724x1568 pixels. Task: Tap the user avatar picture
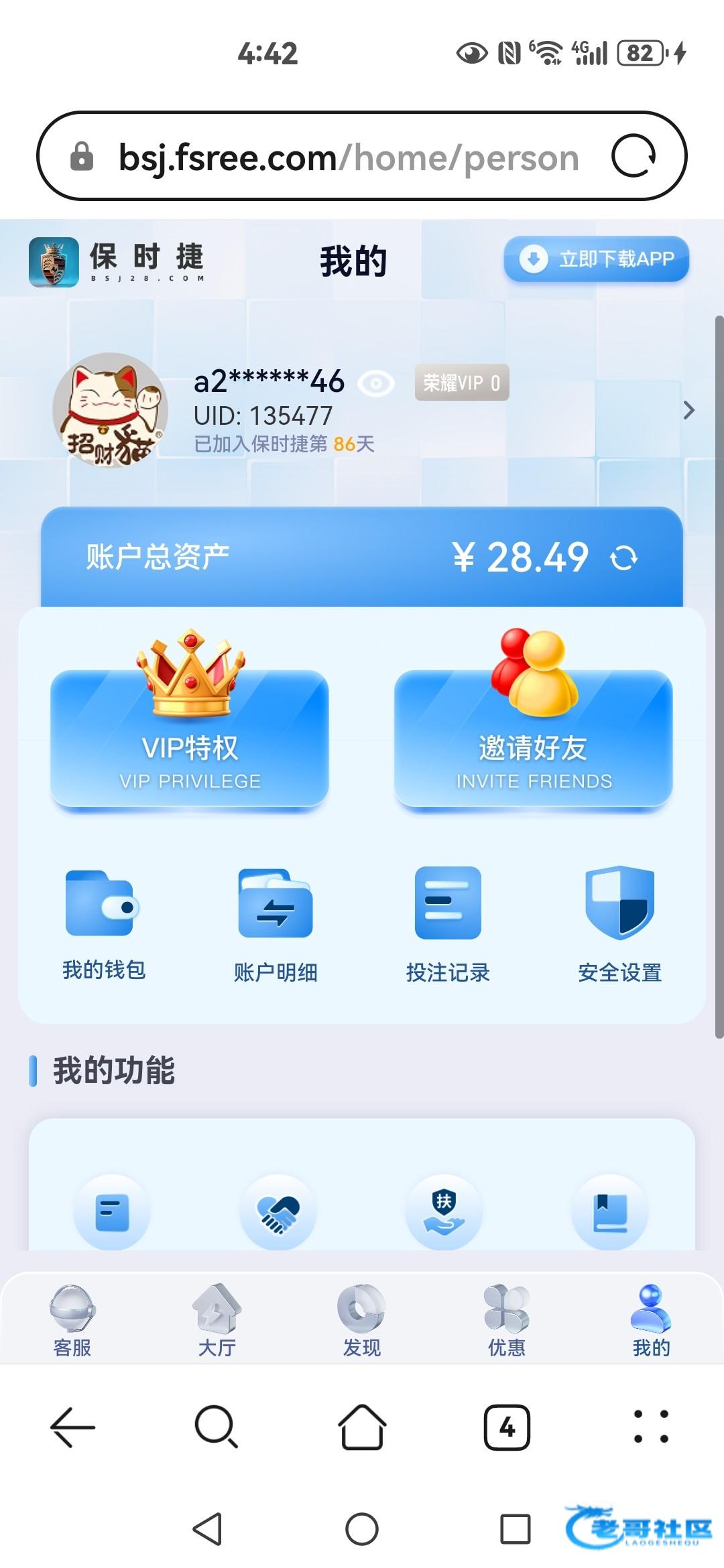(110, 409)
